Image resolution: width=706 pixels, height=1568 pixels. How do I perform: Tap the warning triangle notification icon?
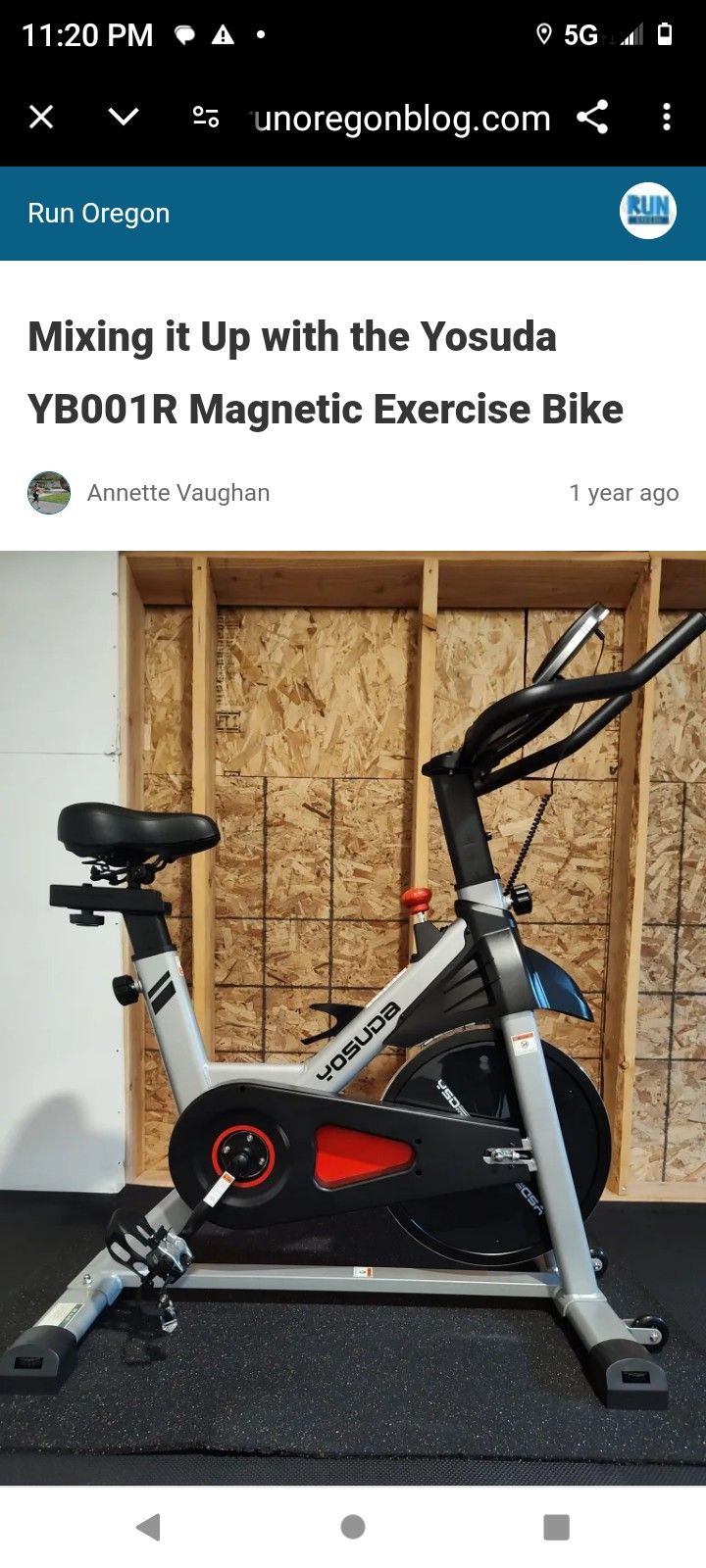[224, 34]
